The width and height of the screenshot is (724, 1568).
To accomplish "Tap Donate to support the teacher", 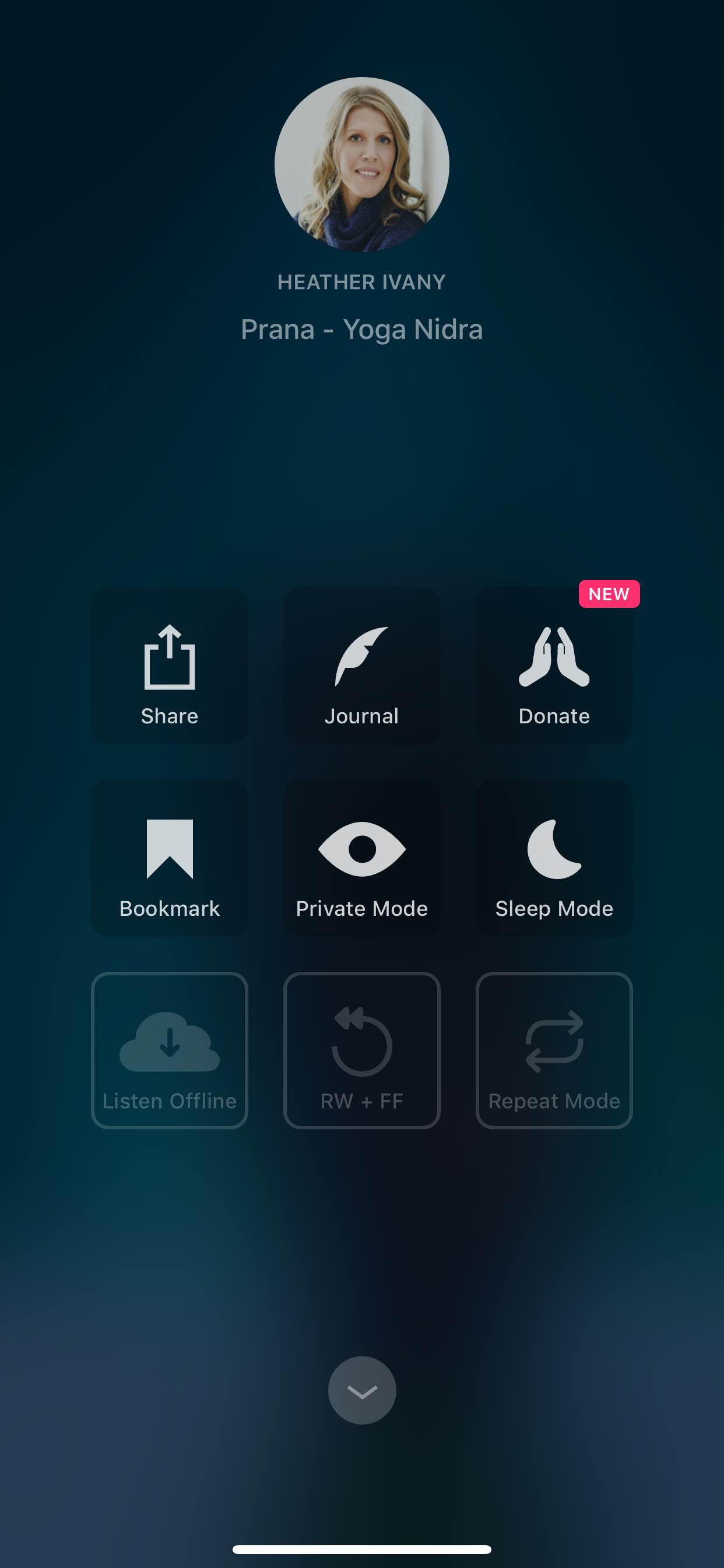I will click(x=554, y=664).
